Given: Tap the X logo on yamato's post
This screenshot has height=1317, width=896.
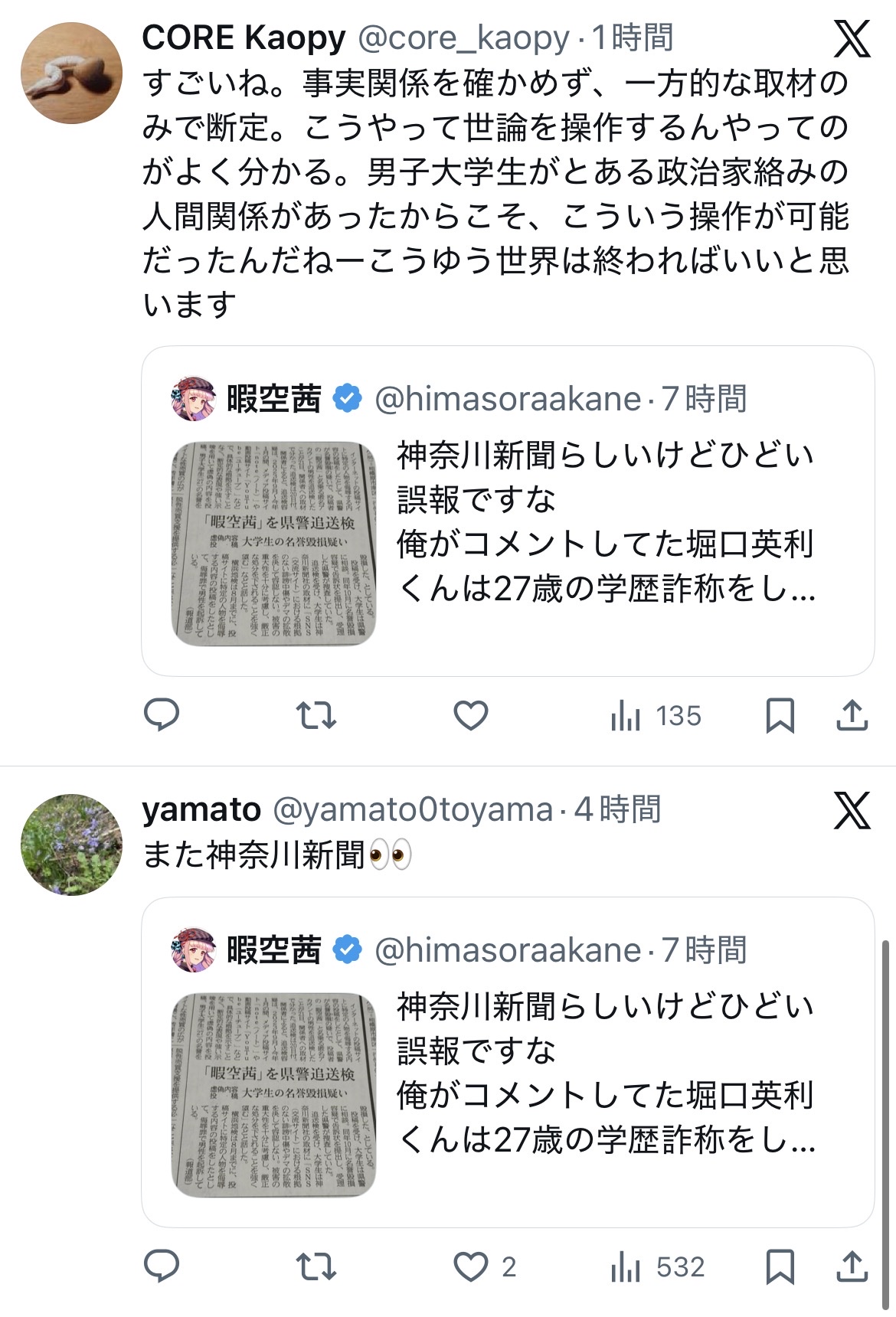Looking at the screenshot, I should pyautogui.click(x=852, y=810).
